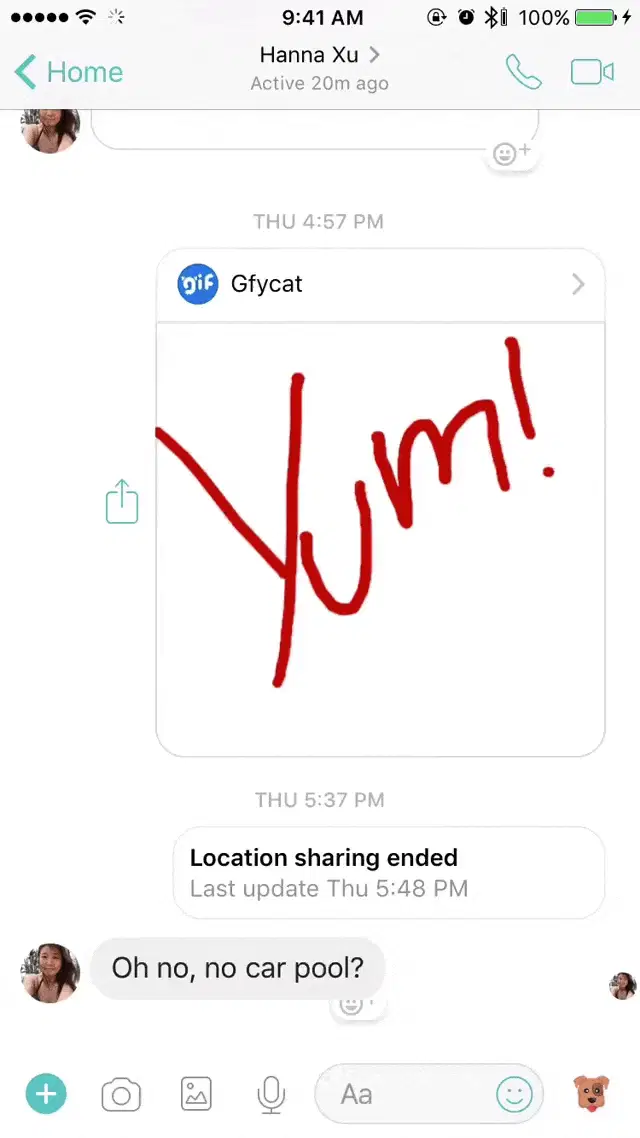
Task: Choose a photo from the gallery
Action: pos(196,1094)
